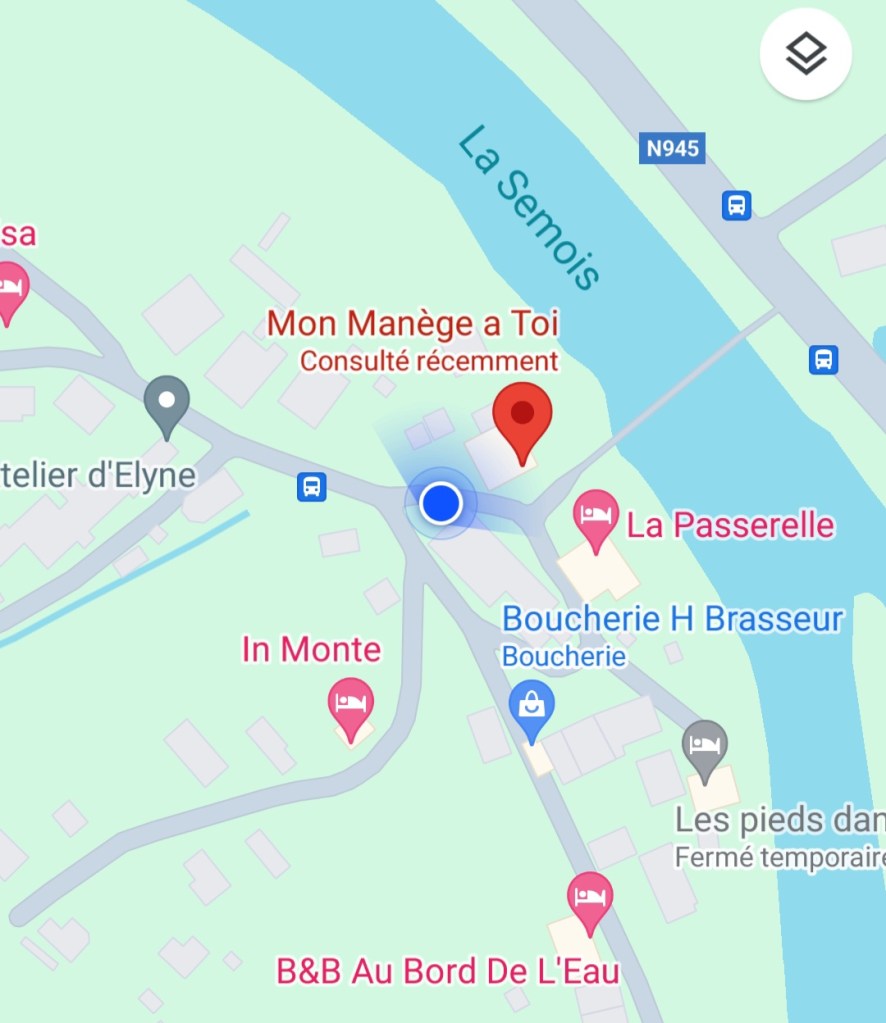Open the map layers button

(x=805, y=54)
